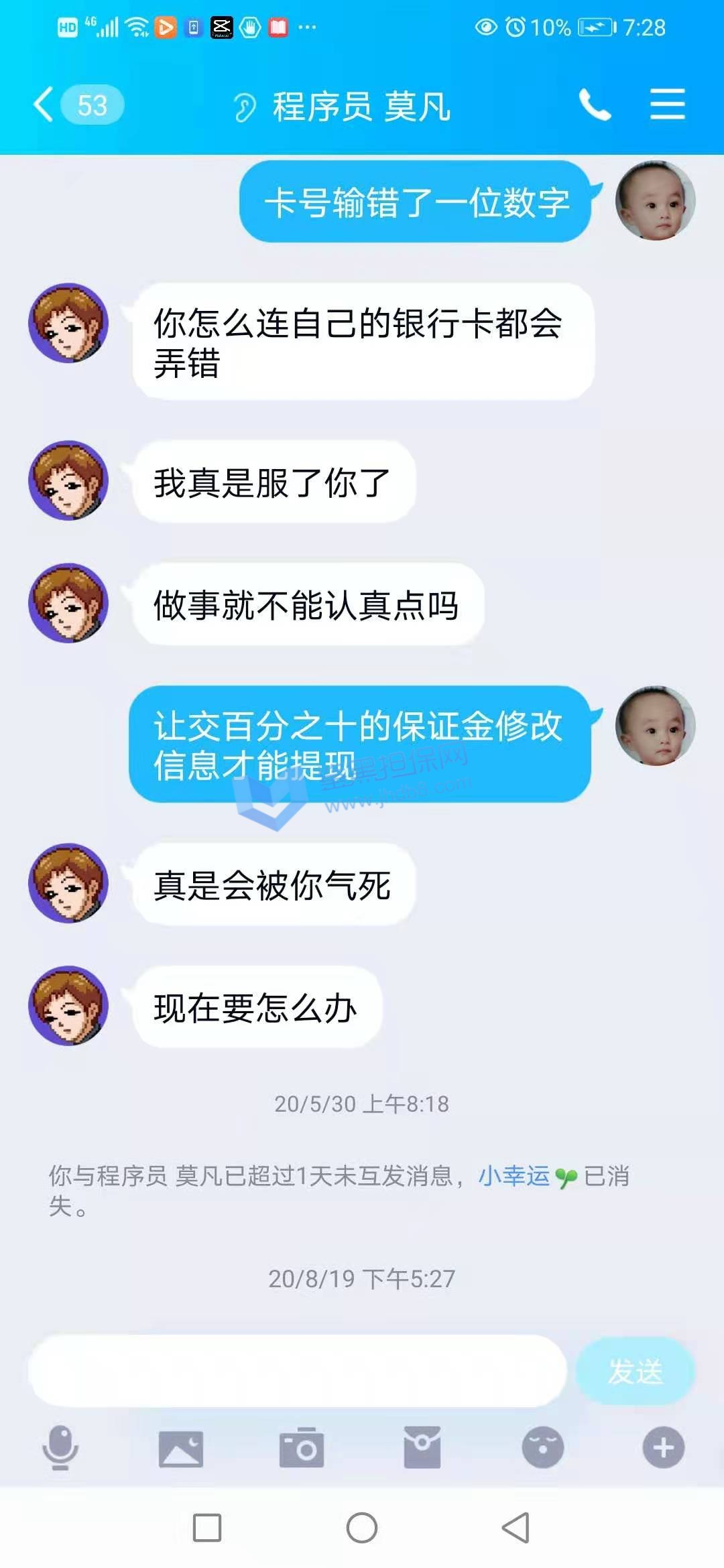The width and height of the screenshot is (724, 1568).
Task: Tap the system home button
Action: (x=362, y=1528)
